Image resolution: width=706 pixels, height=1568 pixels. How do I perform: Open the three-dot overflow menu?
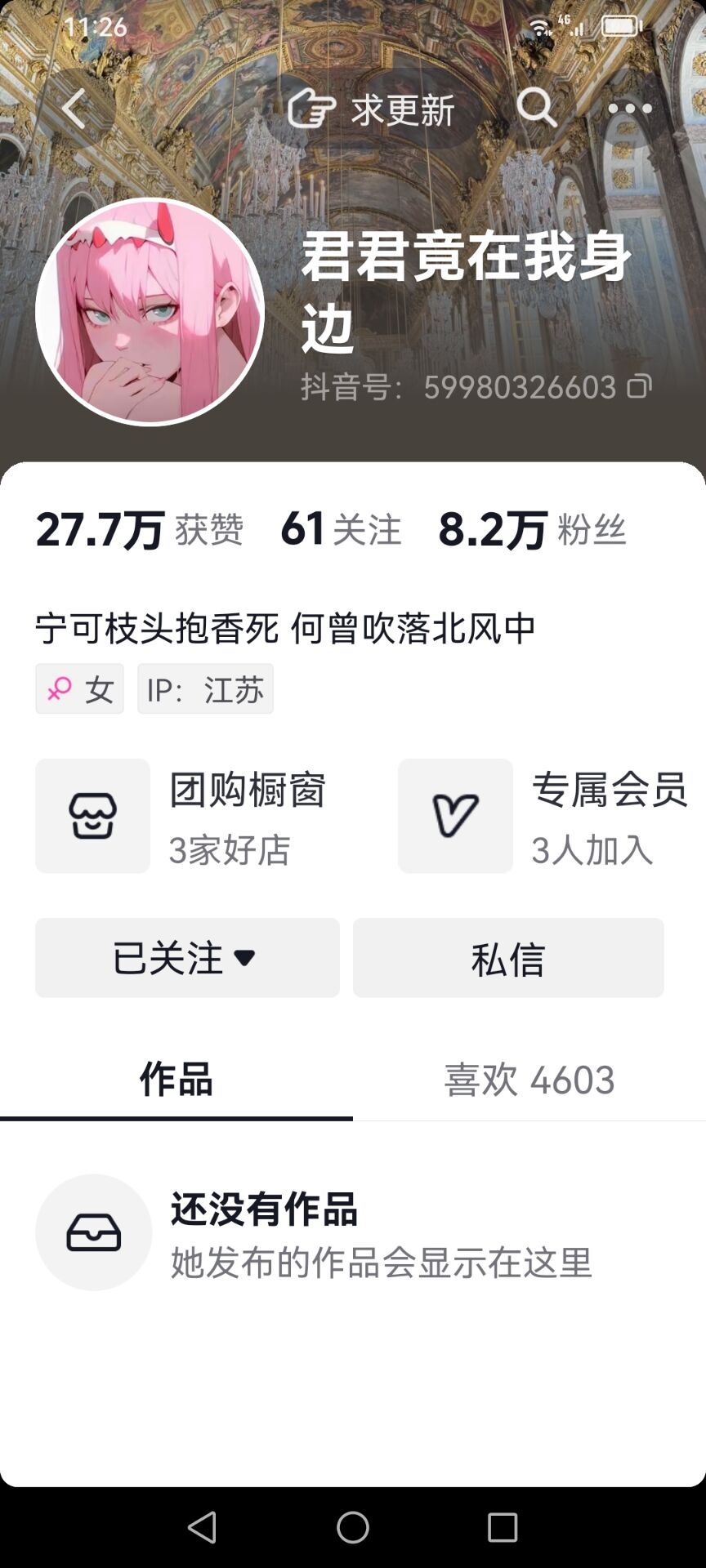629,108
